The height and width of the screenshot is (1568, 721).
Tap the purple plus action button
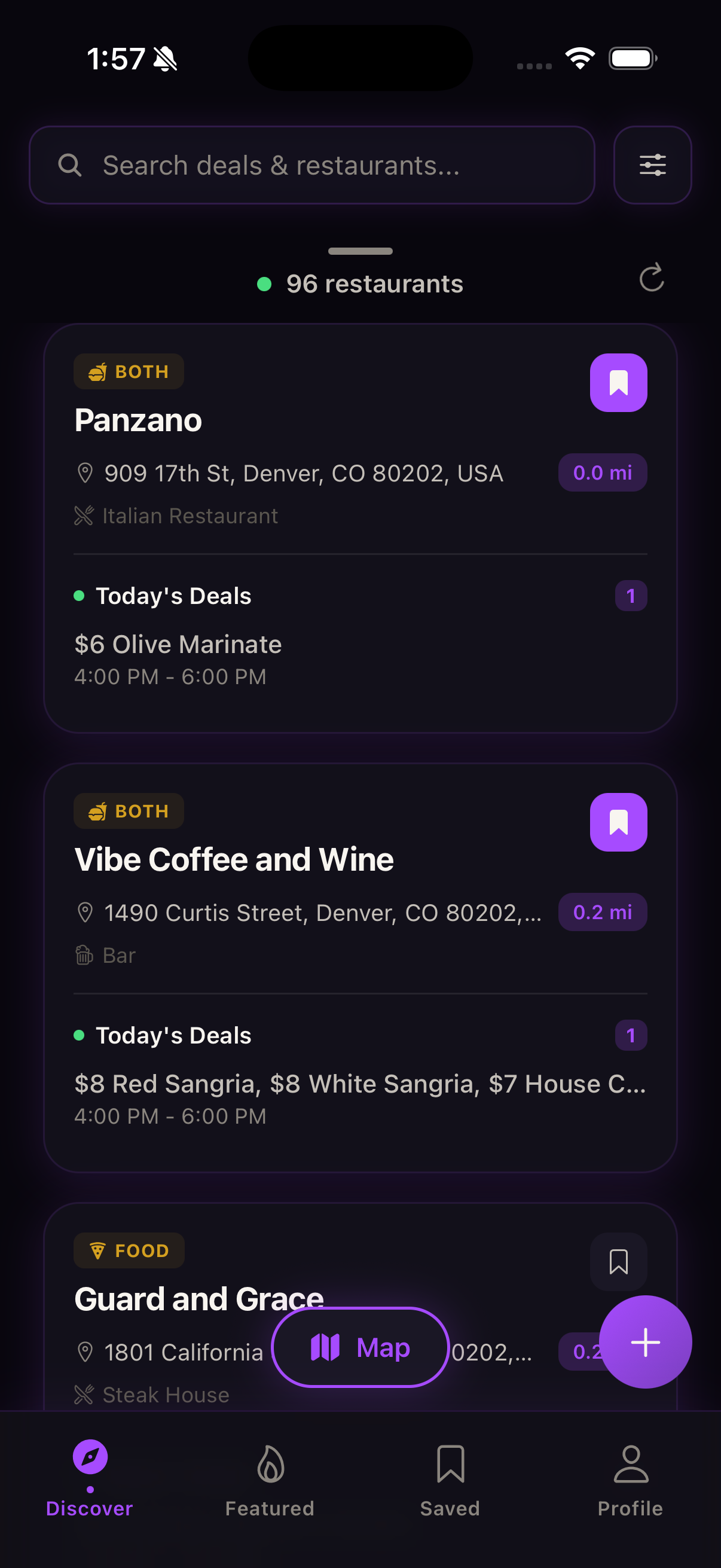coord(646,1341)
